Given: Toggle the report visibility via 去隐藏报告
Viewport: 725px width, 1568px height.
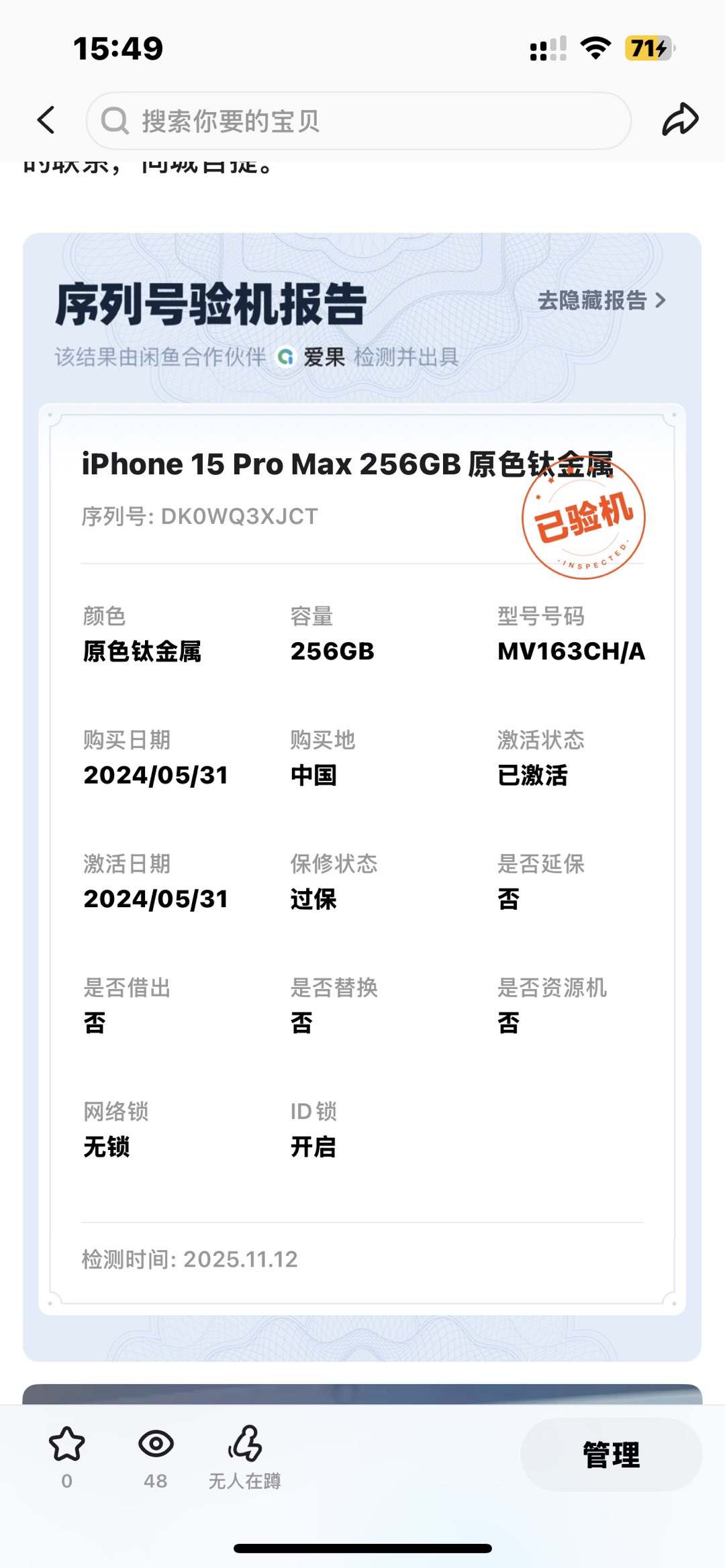Looking at the screenshot, I should (x=593, y=301).
